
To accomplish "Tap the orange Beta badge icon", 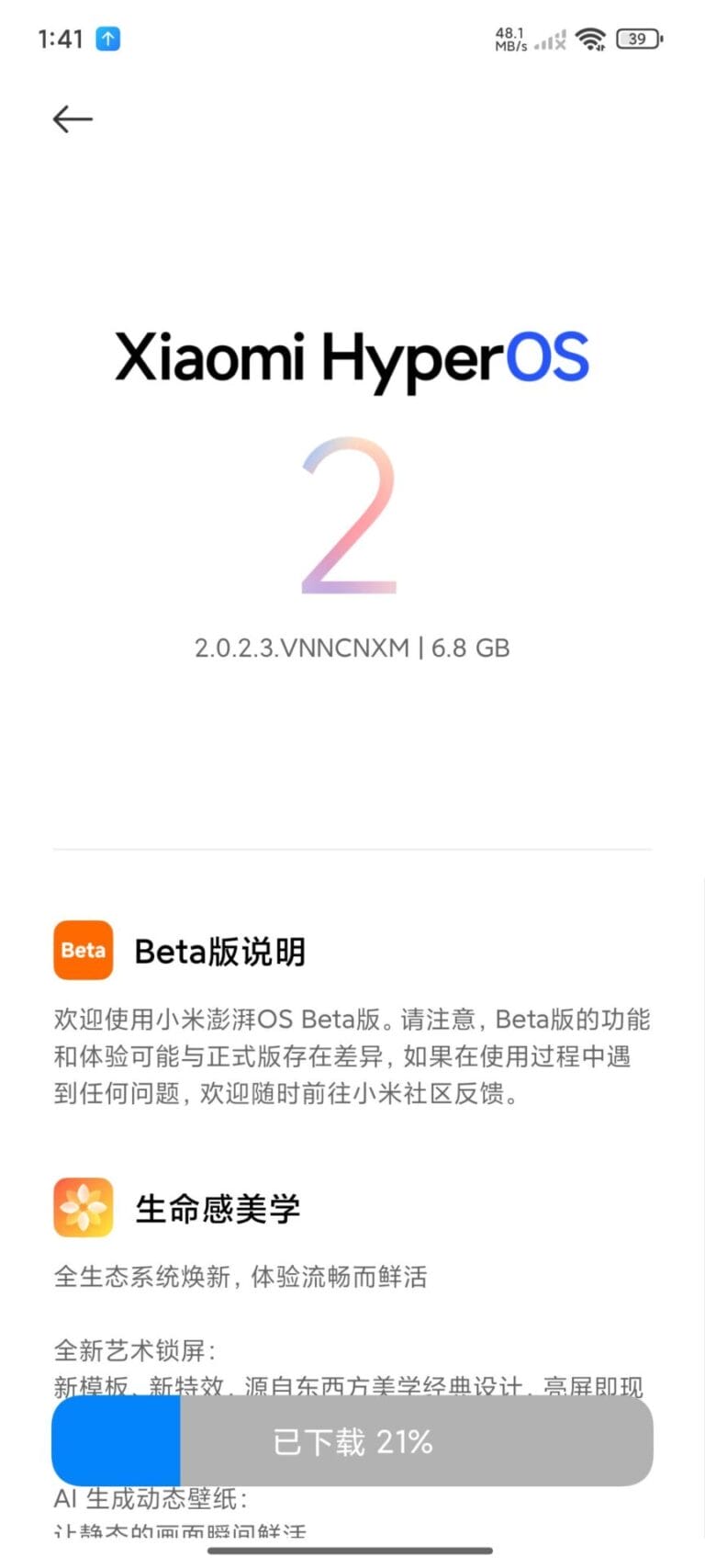I will coord(82,951).
